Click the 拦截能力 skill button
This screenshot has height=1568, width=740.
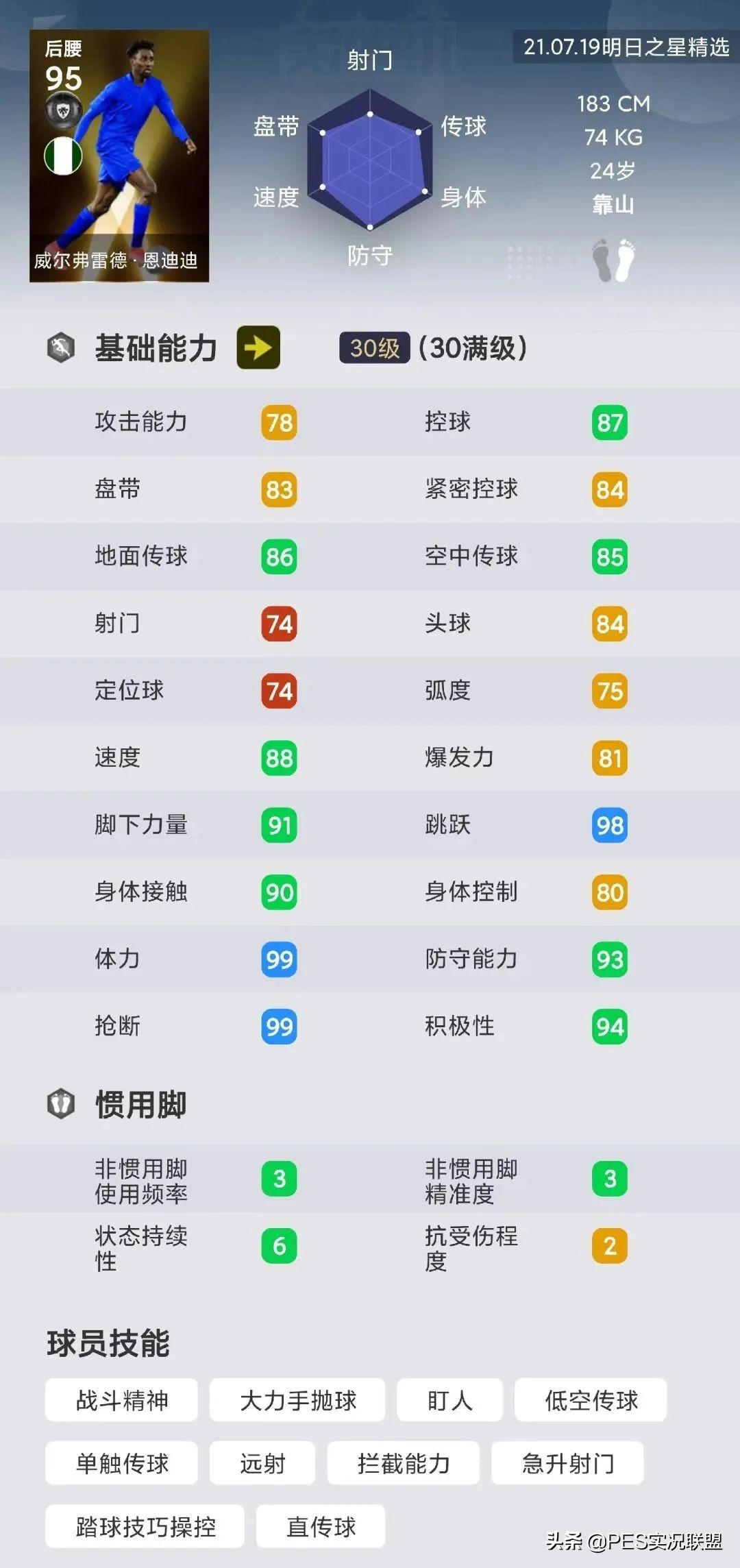point(402,1464)
